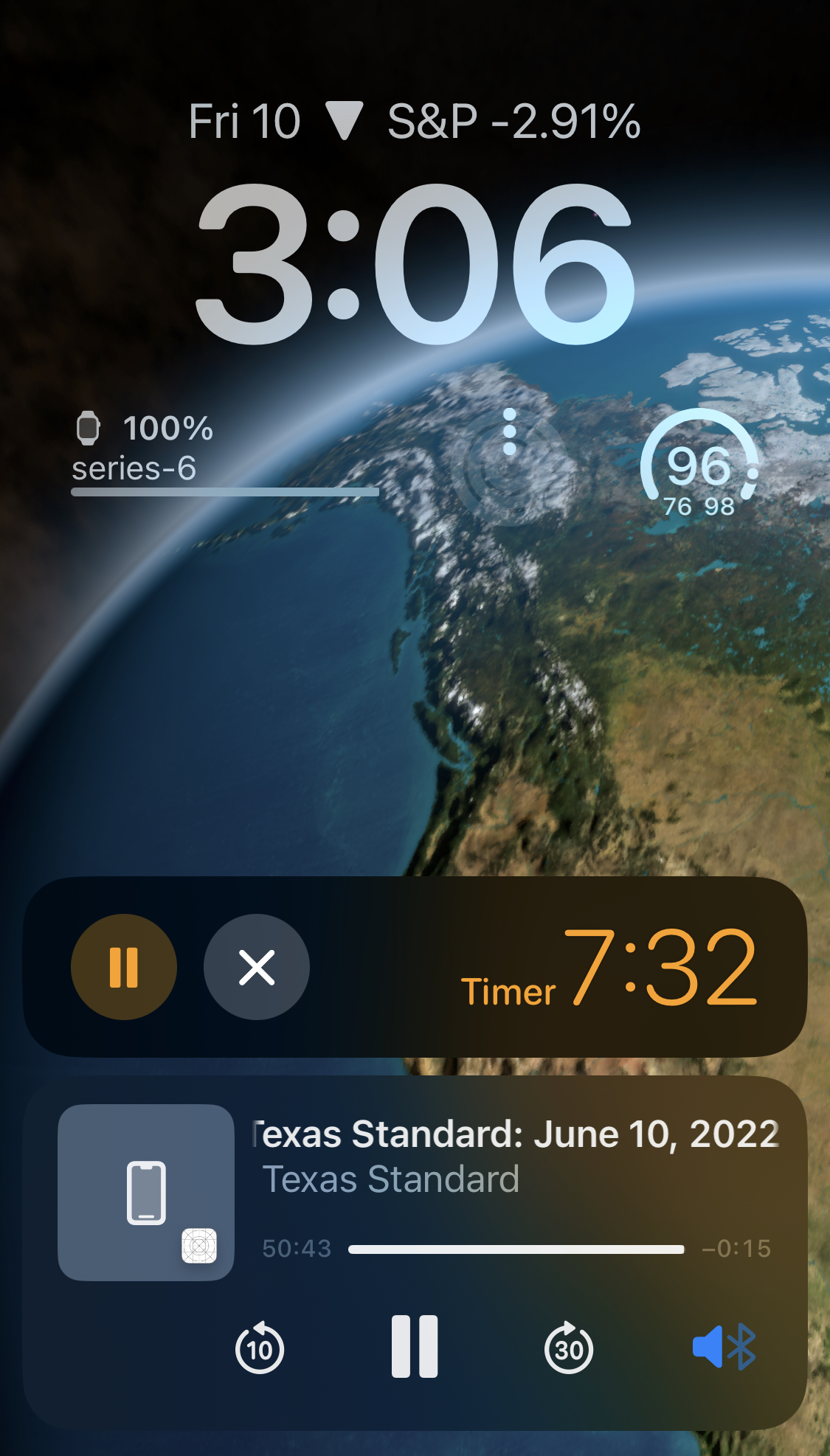The image size is (830, 1456).
Task: Skip forward 30 seconds
Action: 568,1348
